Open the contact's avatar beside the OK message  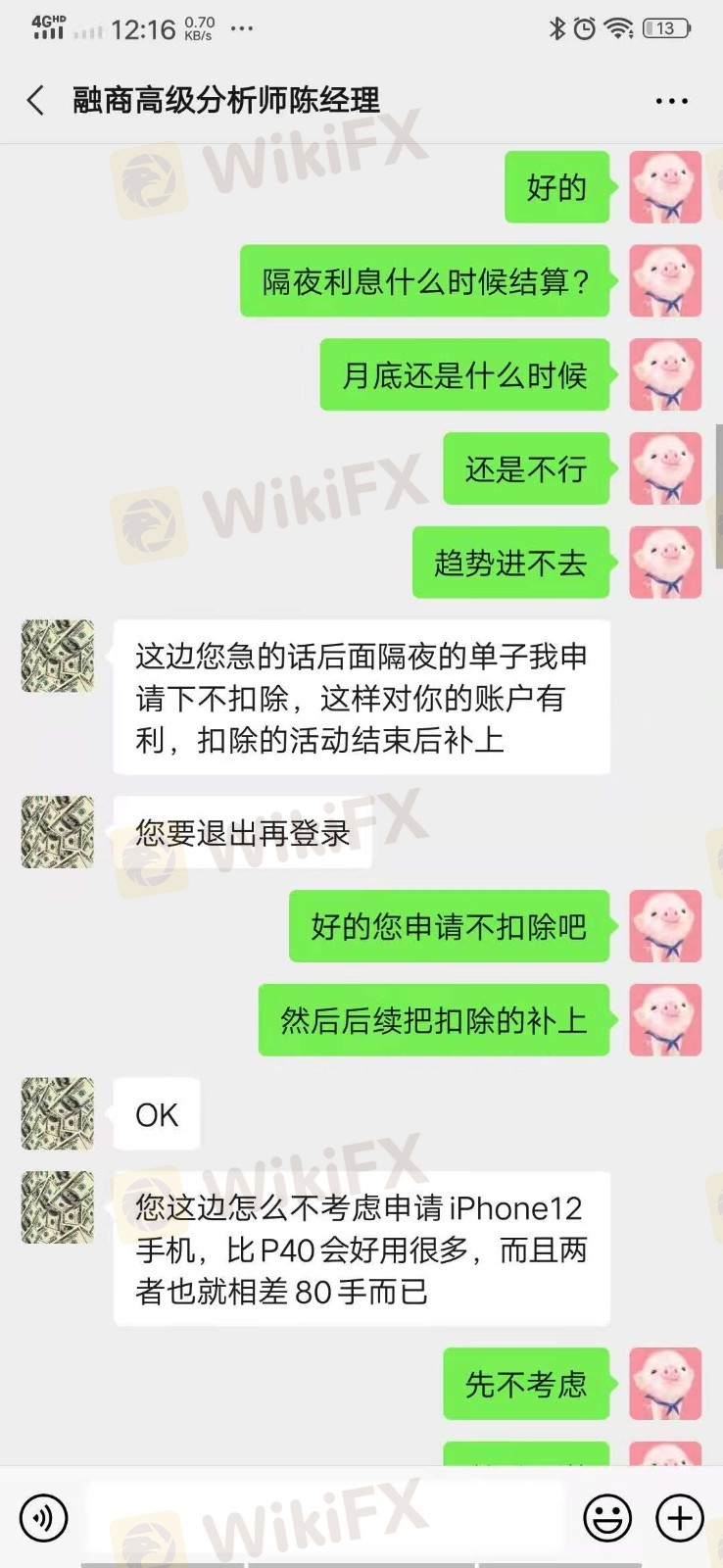(x=58, y=1114)
